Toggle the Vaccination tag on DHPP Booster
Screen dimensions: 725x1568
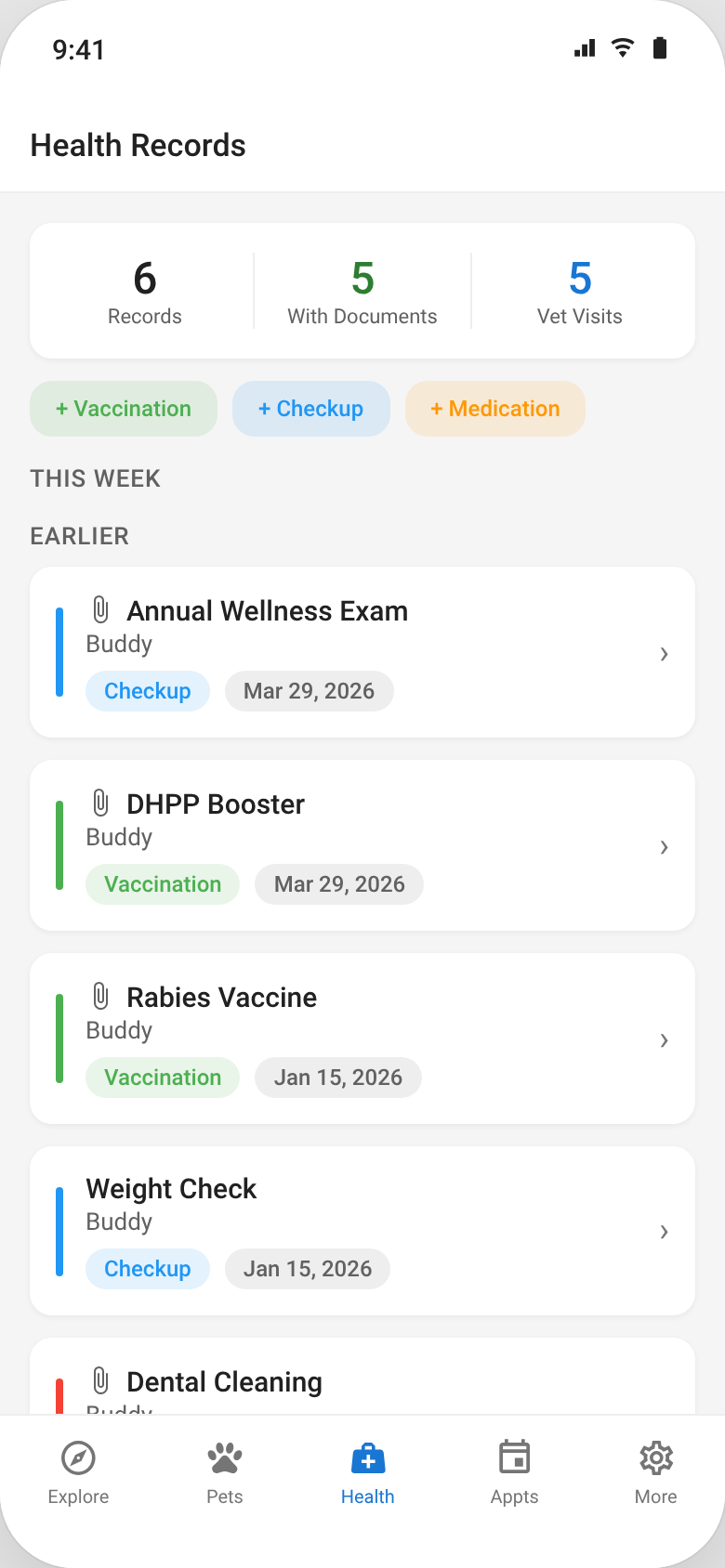click(x=163, y=883)
